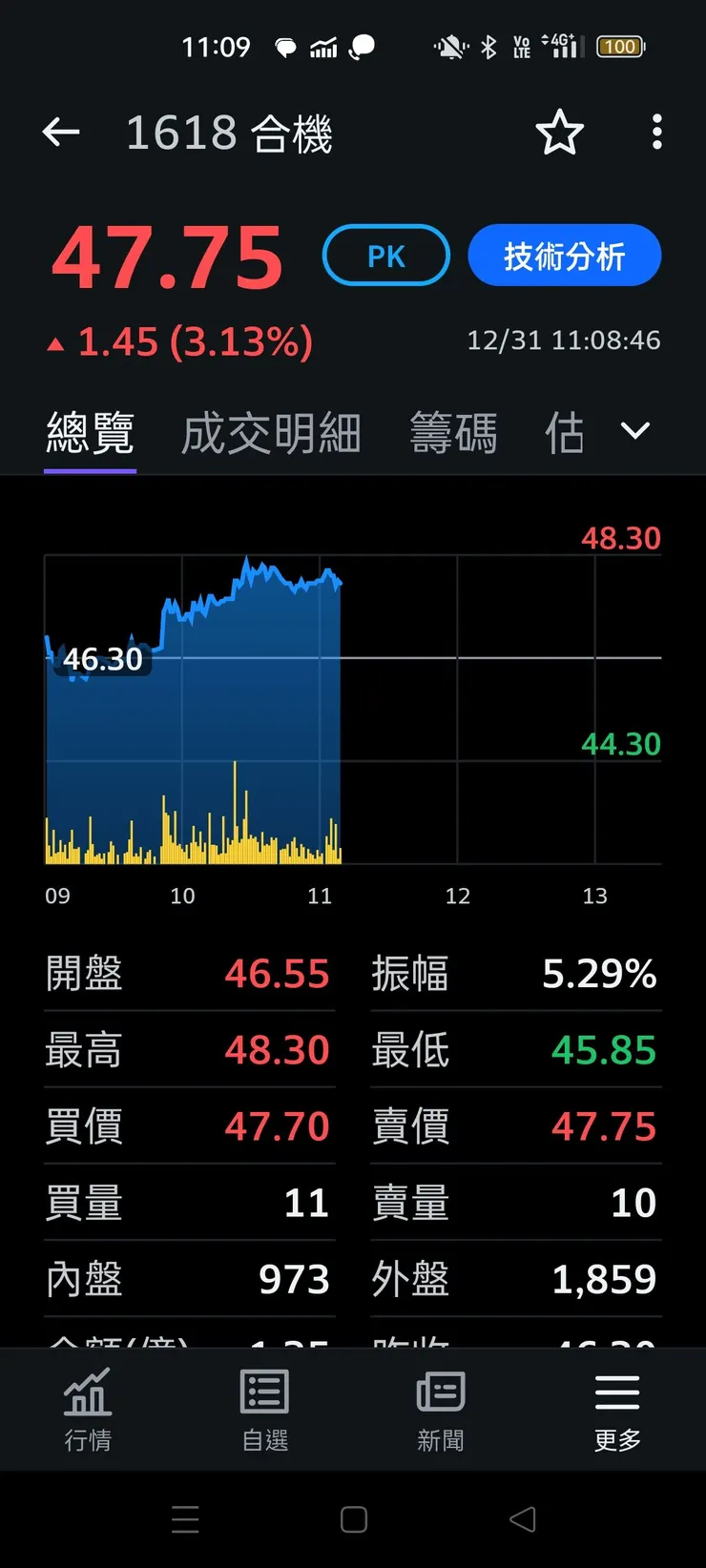Screen dimensions: 706x1568
Task: Open 技術分析 technical analysis
Action: click(x=565, y=255)
